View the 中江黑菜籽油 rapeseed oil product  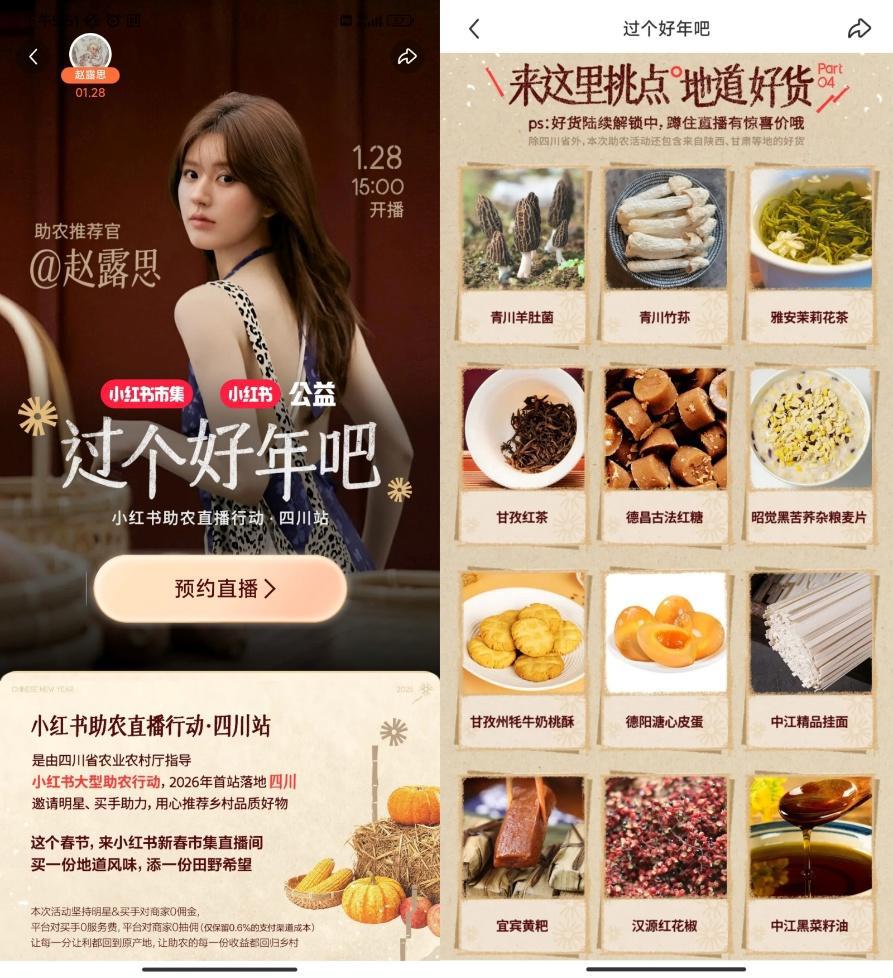pos(812,848)
